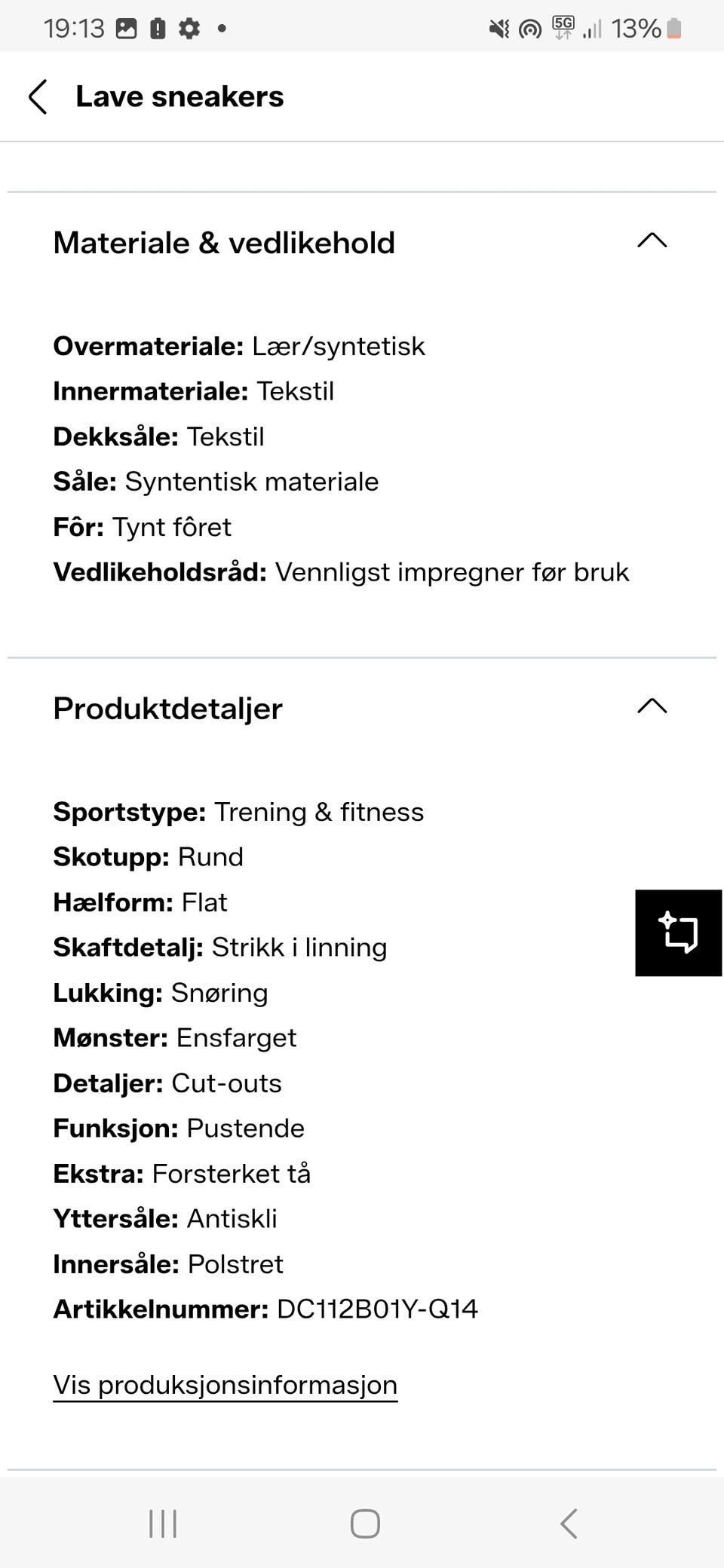Tap the vibrate mode icon in status bar
Image resolution: width=724 pixels, height=1568 pixels.
[x=499, y=29]
